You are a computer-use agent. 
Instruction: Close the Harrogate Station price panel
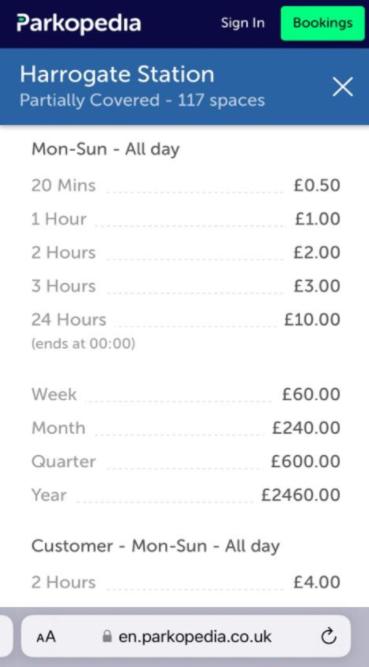[x=343, y=87]
